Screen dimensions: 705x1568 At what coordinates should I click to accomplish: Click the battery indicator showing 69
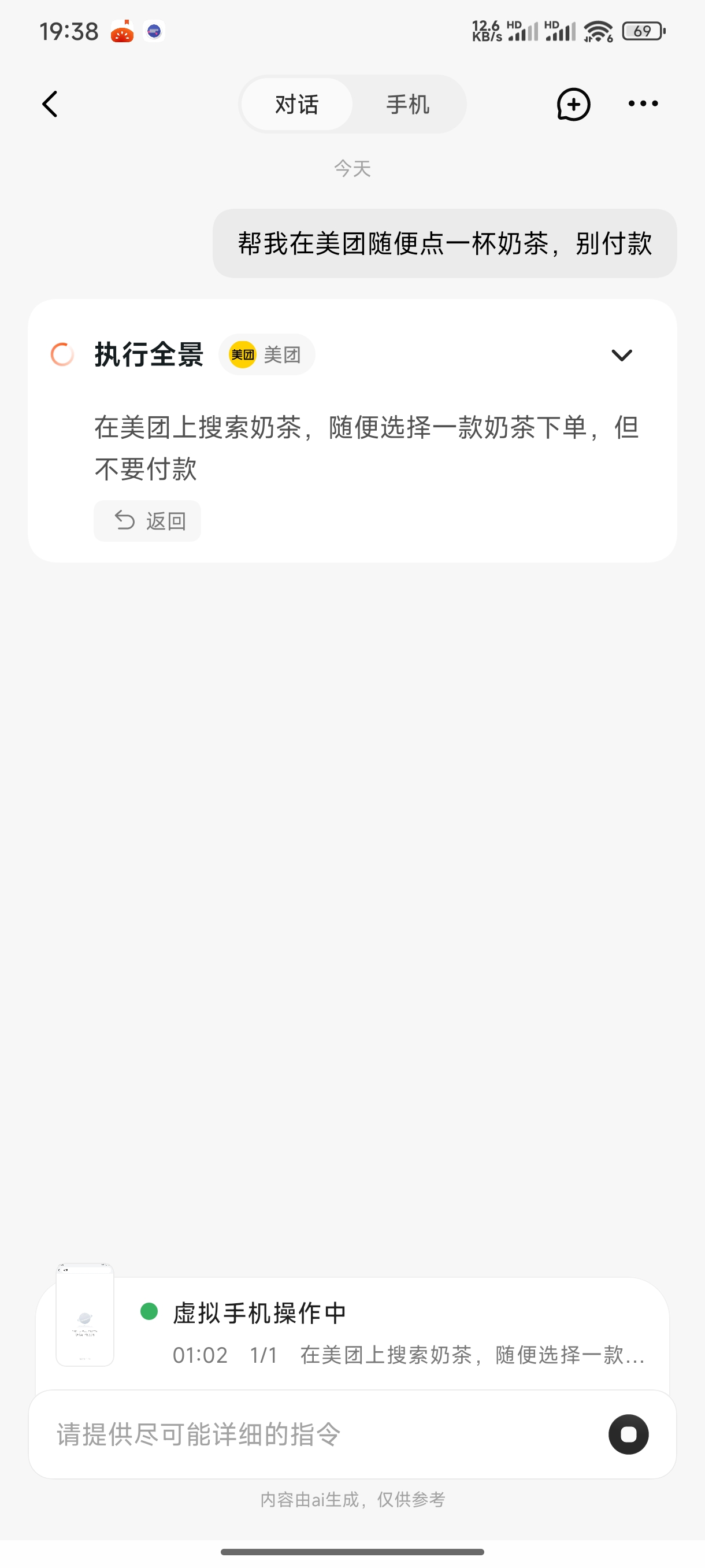[x=642, y=31]
